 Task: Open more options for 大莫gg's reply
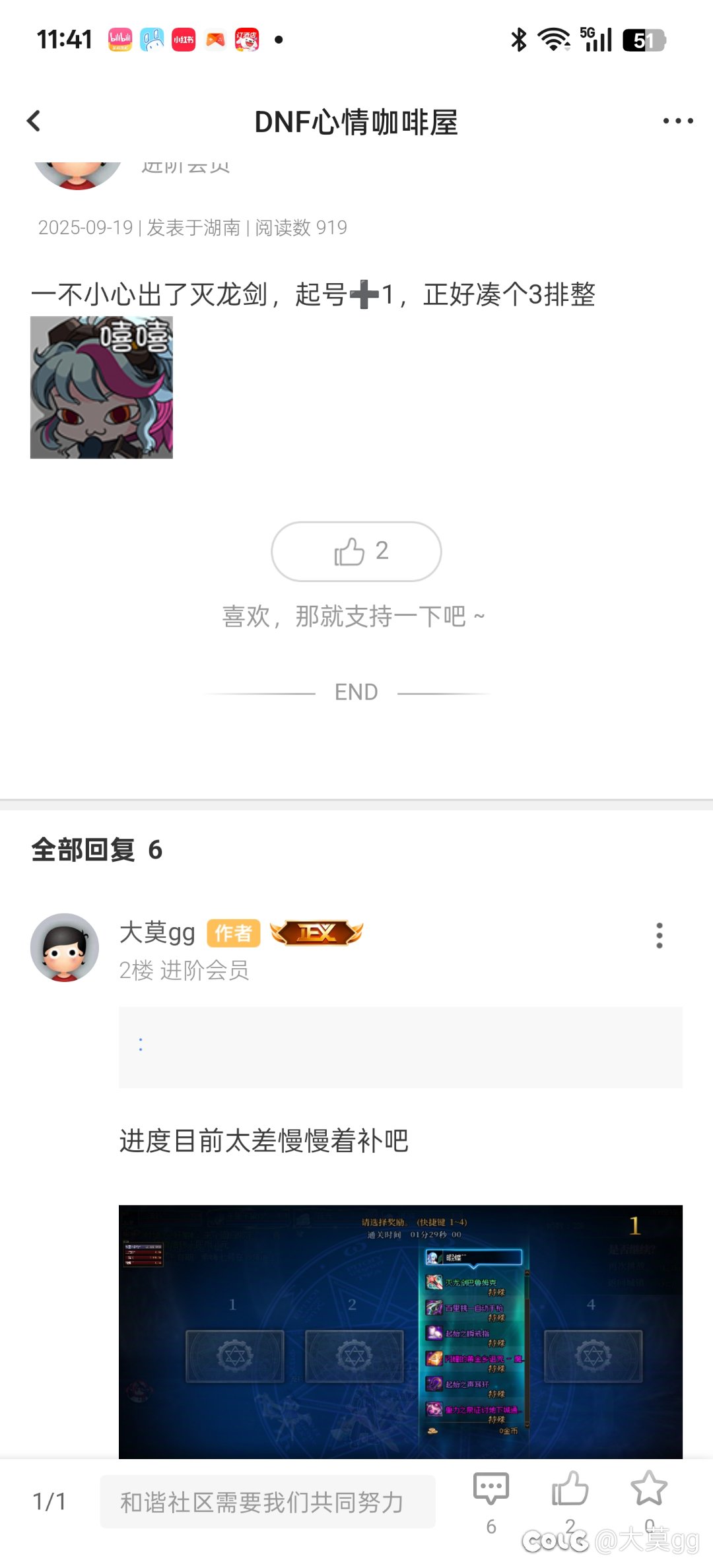coord(659,936)
